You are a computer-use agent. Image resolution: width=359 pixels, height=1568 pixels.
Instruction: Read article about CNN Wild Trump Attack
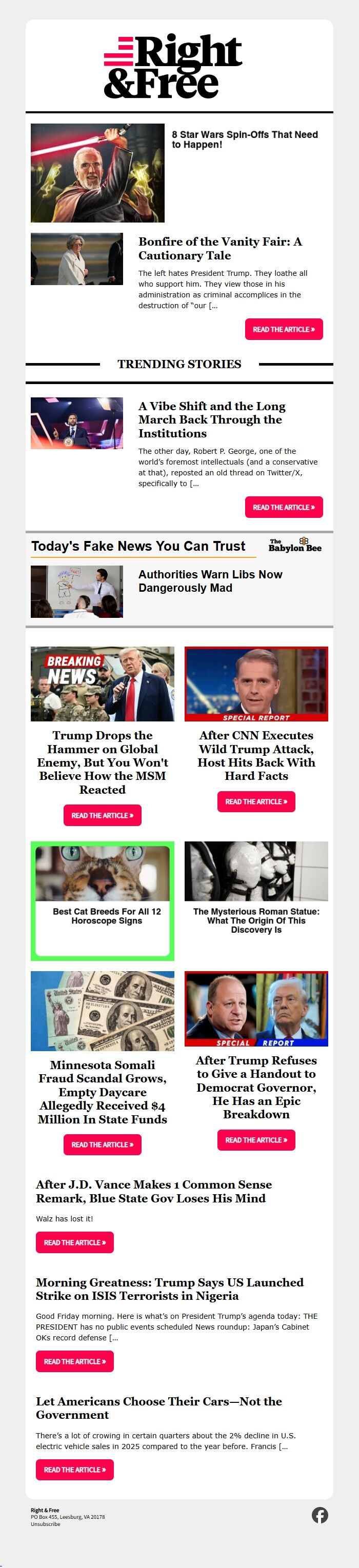click(x=256, y=801)
